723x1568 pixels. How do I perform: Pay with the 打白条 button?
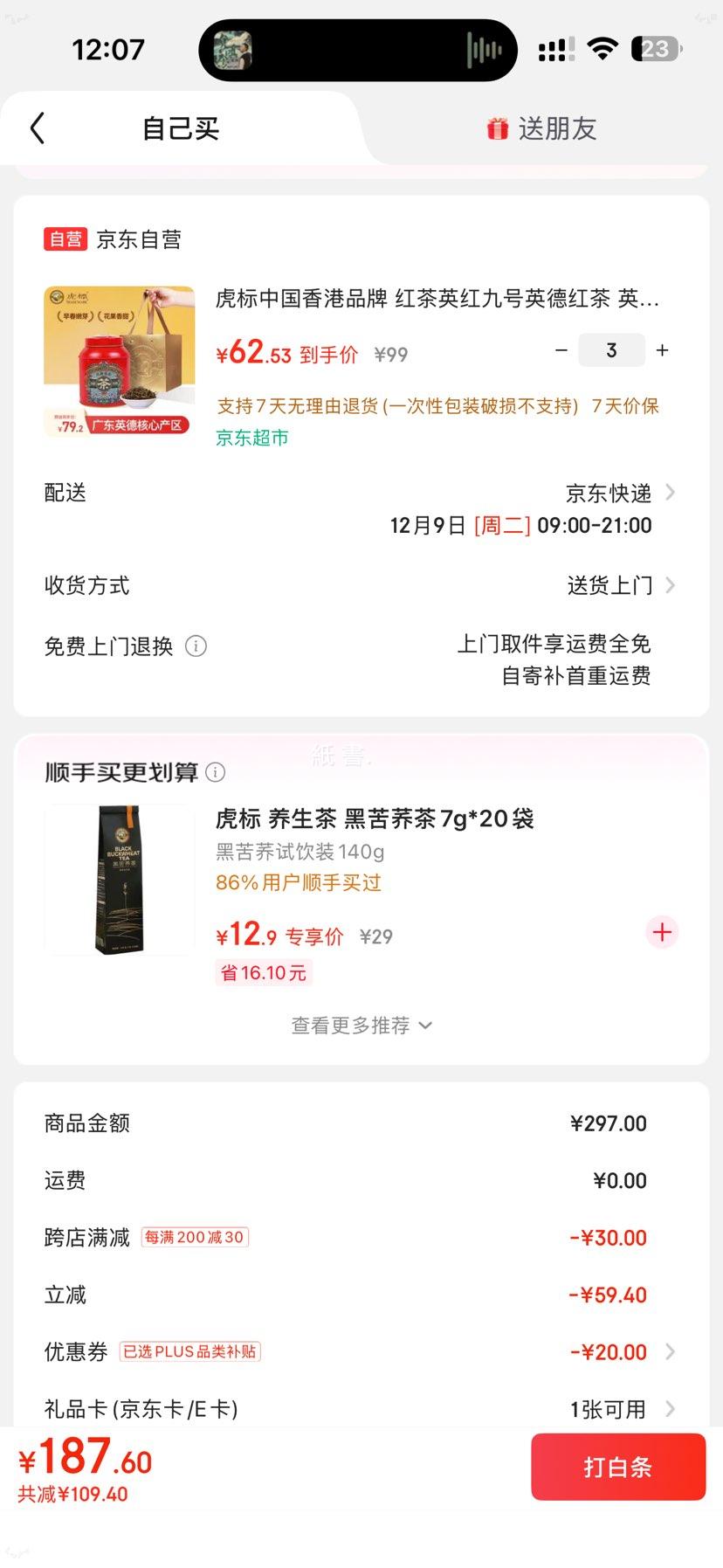[618, 1467]
